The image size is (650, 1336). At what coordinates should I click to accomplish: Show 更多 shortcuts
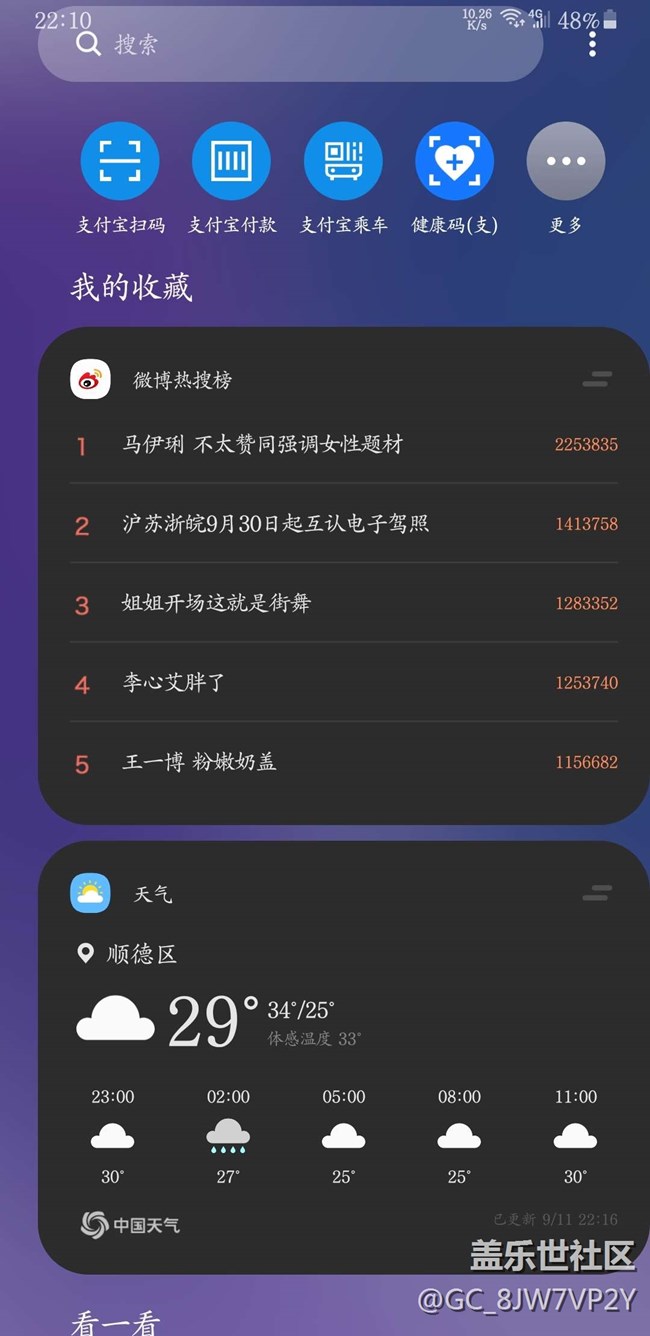click(x=566, y=180)
